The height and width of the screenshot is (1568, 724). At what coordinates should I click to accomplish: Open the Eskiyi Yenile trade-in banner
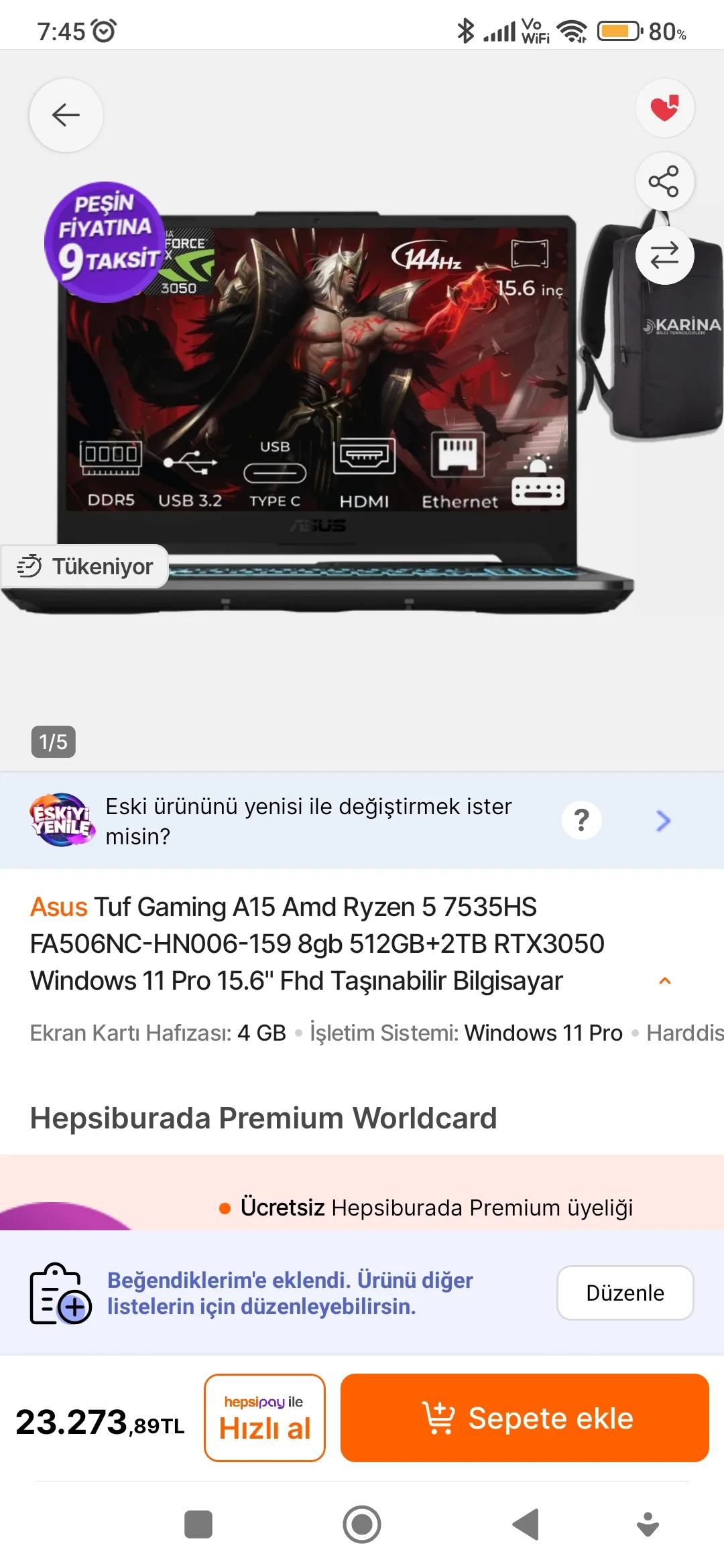coord(308,821)
